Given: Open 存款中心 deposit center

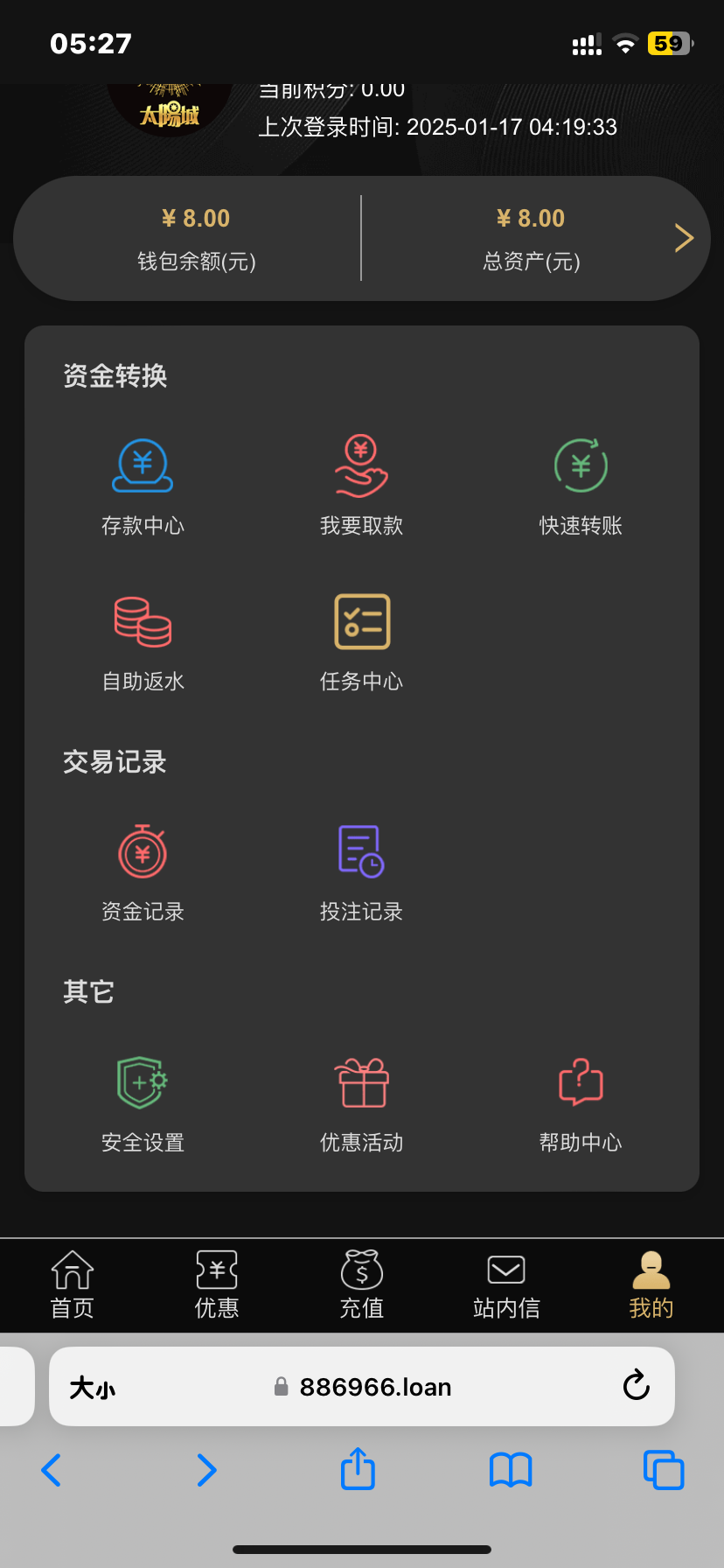Looking at the screenshot, I should tap(143, 486).
